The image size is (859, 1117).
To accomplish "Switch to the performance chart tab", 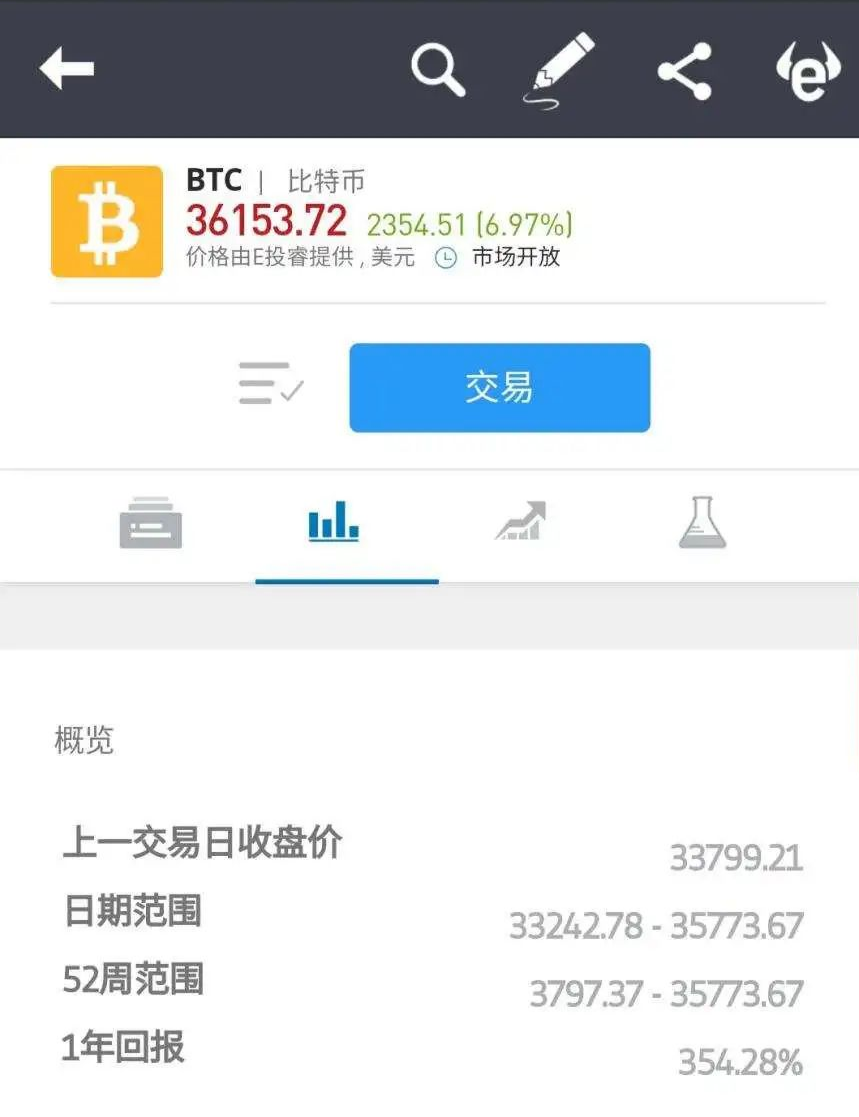I will pyautogui.click(x=519, y=522).
